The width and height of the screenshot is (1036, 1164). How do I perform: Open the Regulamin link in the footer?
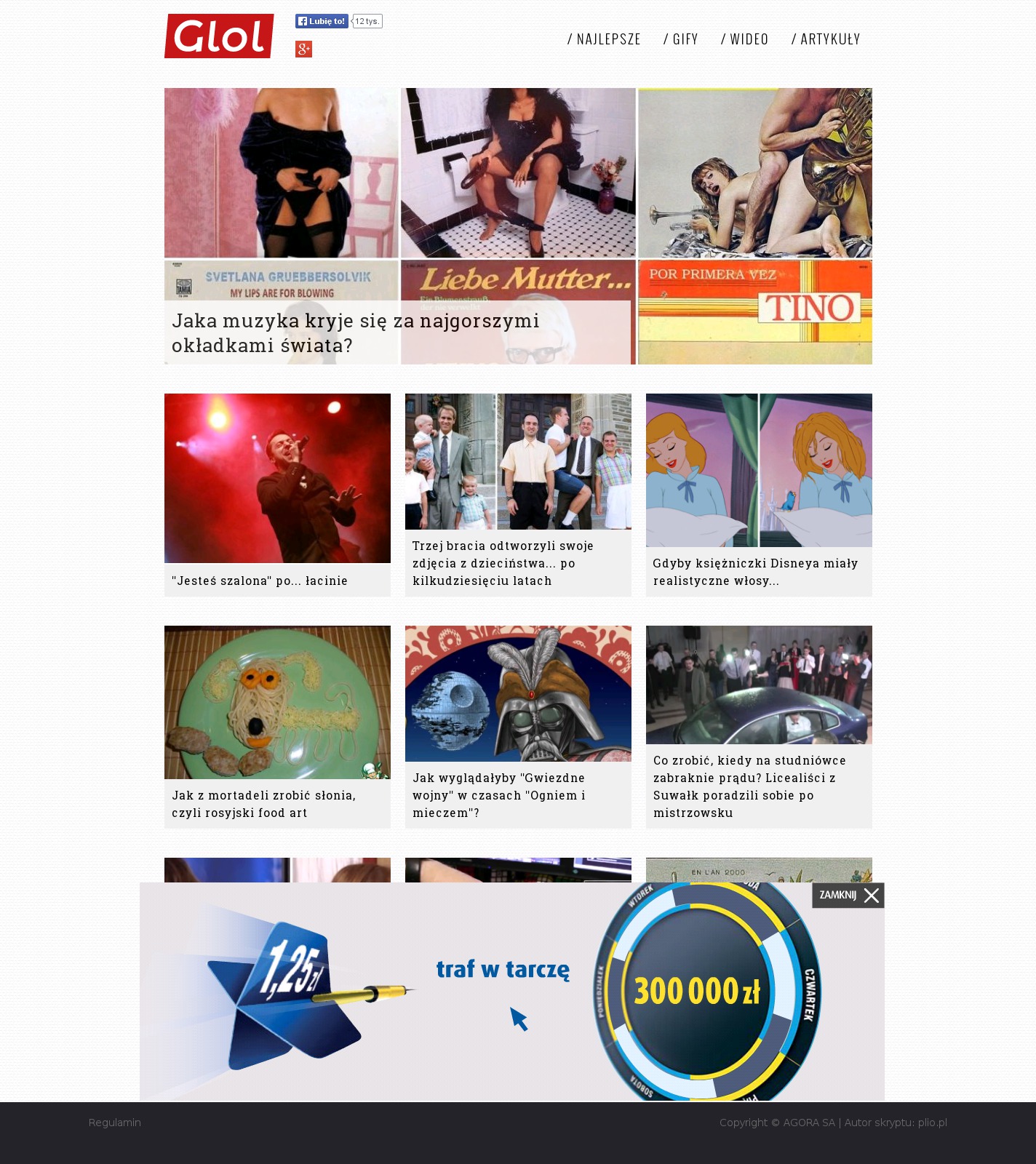(x=115, y=1123)
